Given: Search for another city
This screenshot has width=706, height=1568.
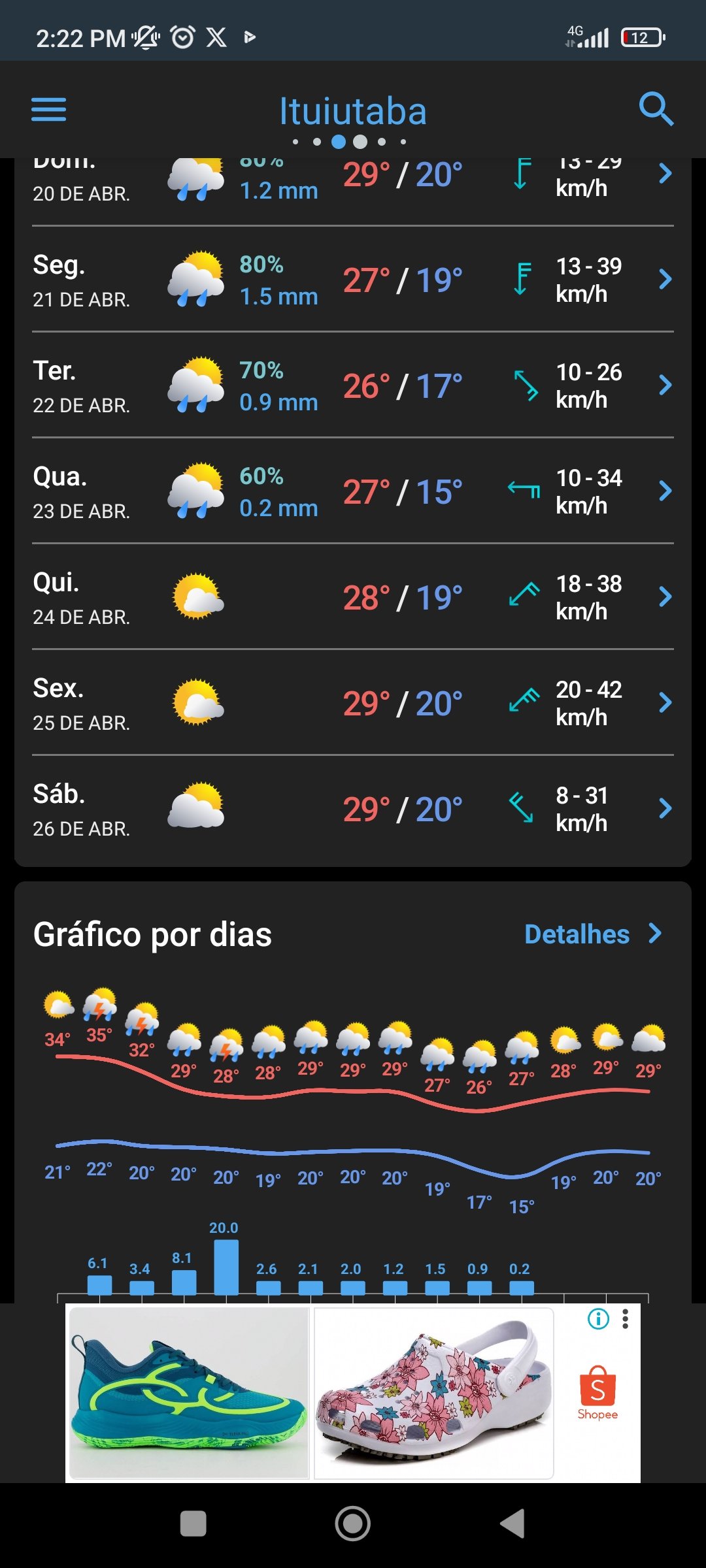Looking at the screenshot, I should coord(656,109).
